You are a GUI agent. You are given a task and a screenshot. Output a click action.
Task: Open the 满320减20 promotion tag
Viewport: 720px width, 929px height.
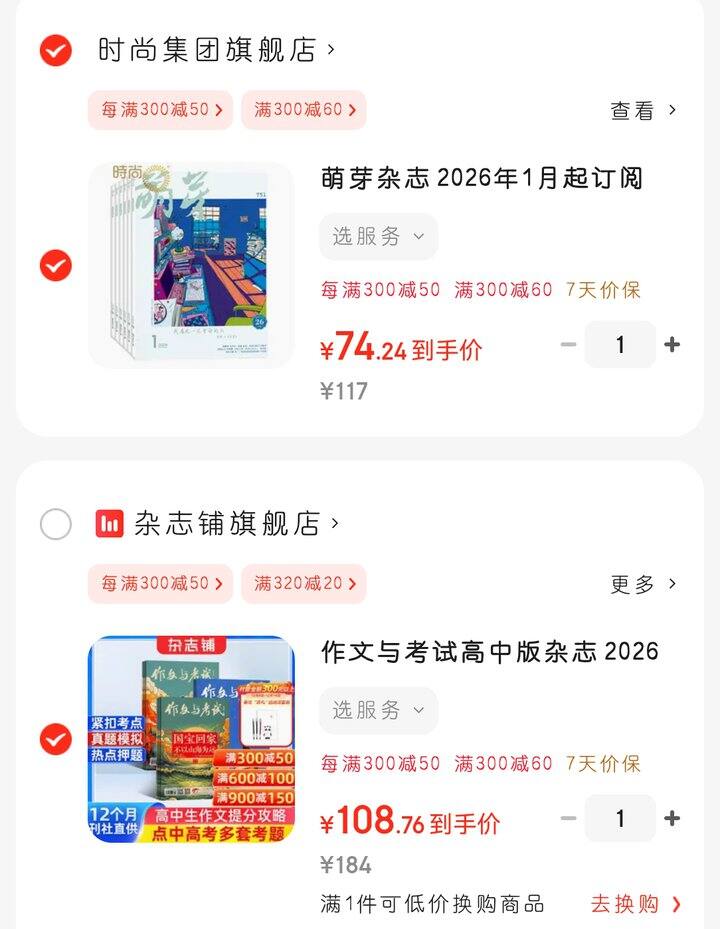[303, 583]
